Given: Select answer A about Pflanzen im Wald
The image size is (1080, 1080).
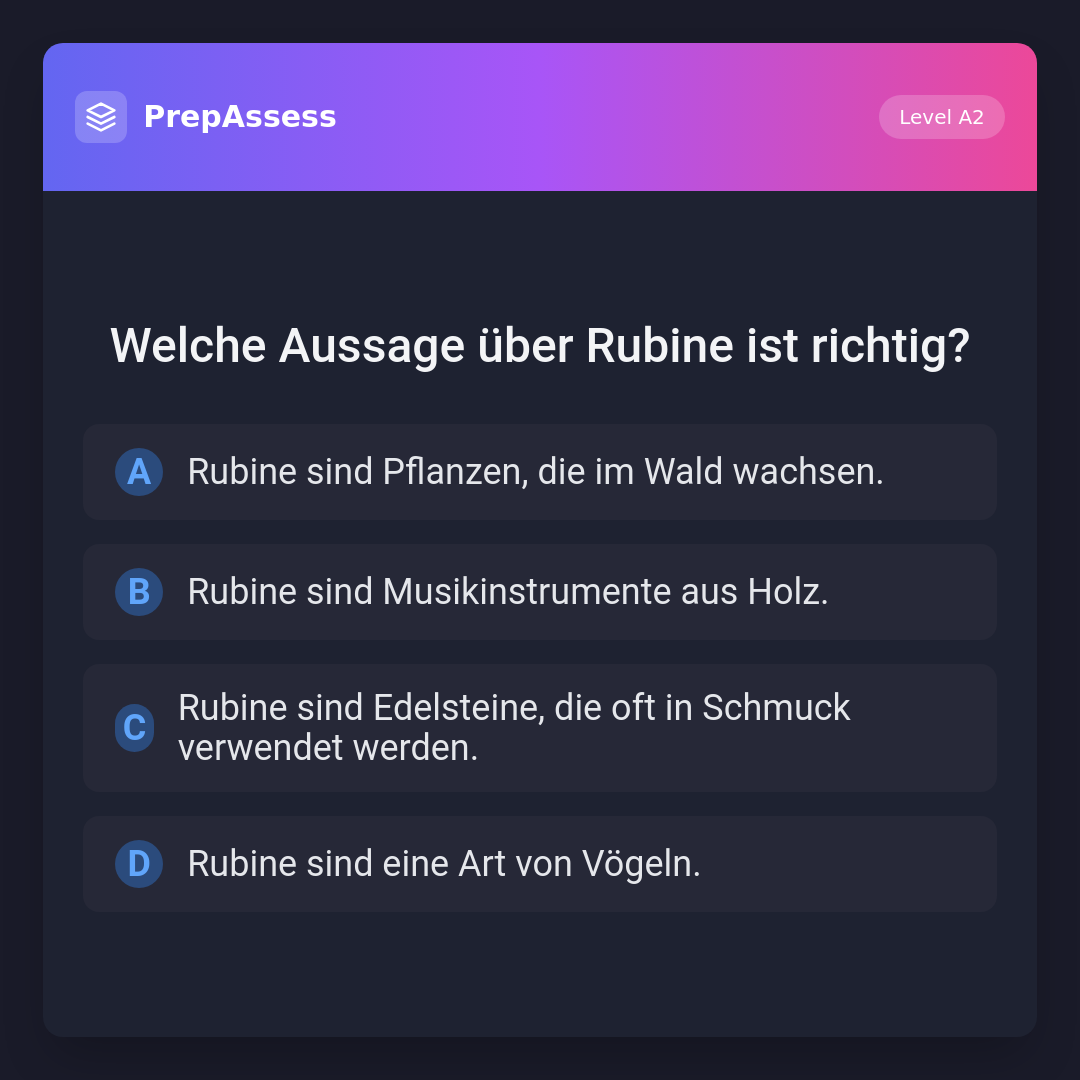Looking at the screenshot, I should click(539, 472).
